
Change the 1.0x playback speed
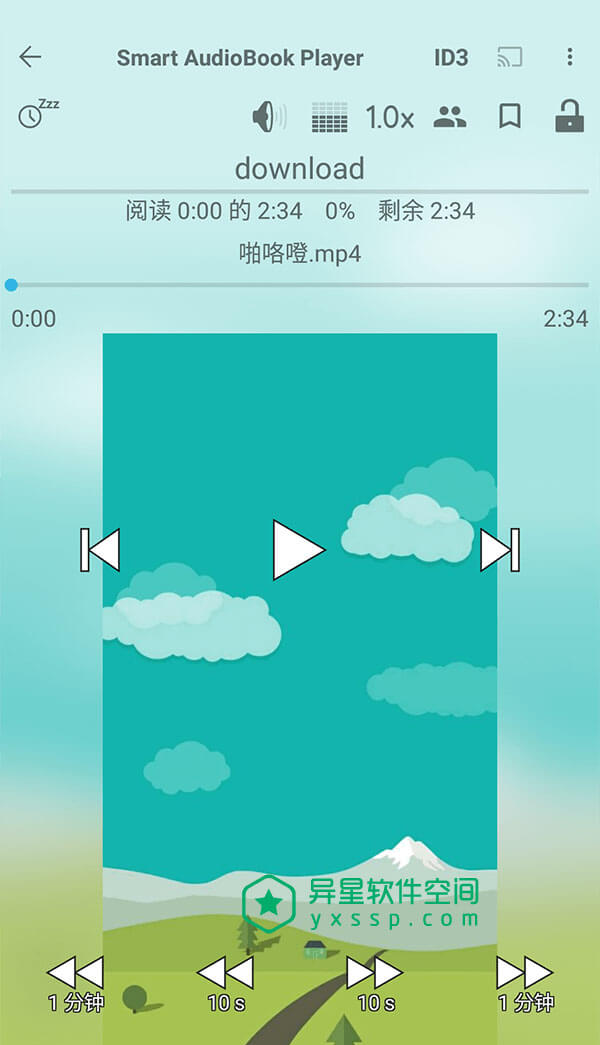(389, 118)
